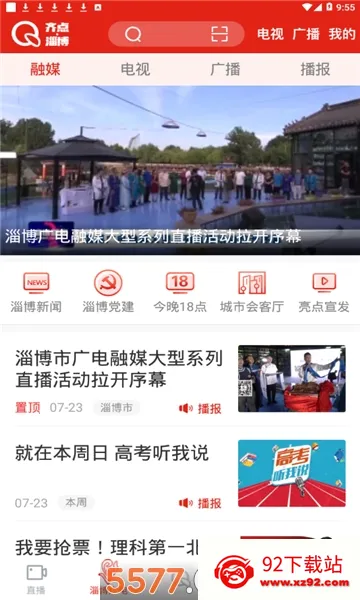The width and height of the screenshot is (360, 600).
Task: Open 电视 in the top red bar
Action: point(270,34)
